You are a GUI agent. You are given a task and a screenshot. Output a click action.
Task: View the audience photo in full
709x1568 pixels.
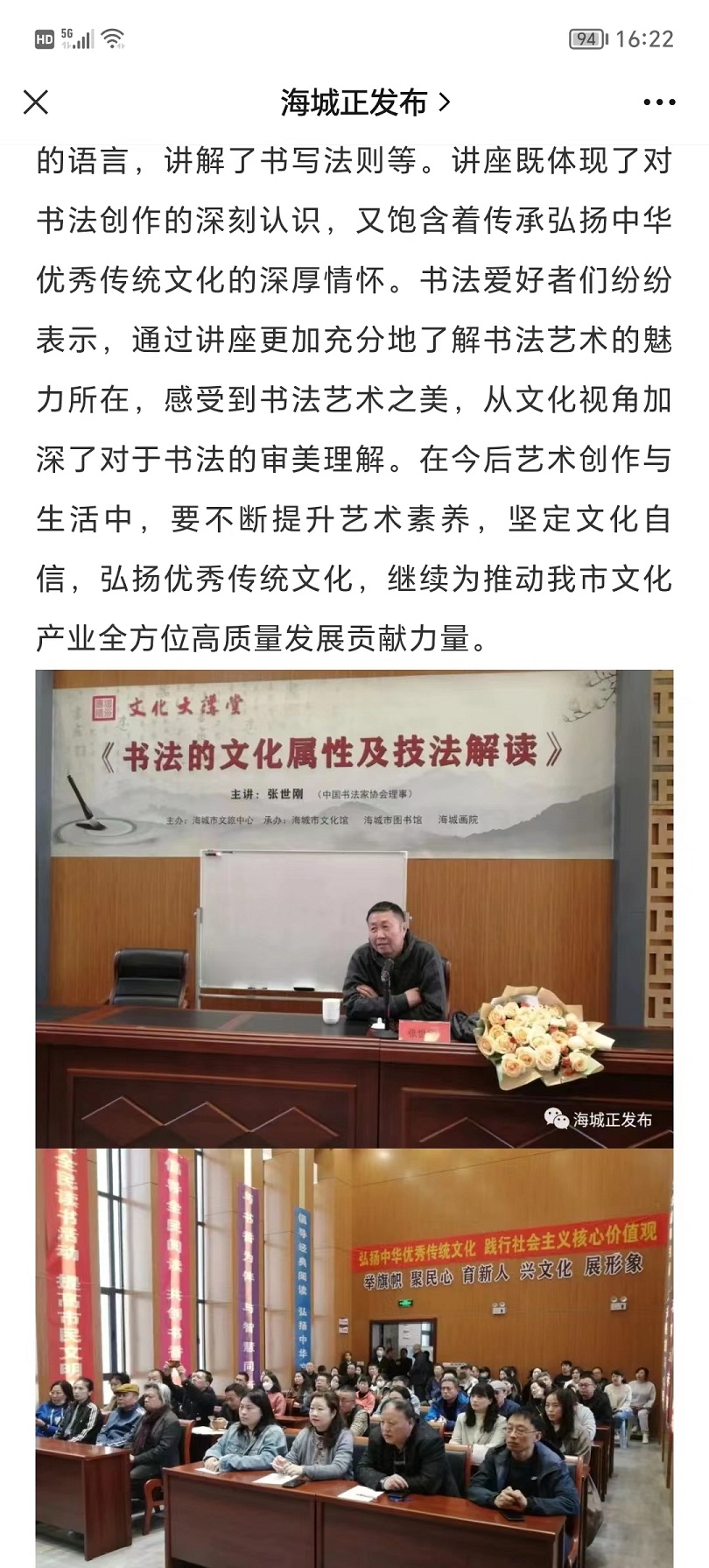click(x=354, y=1357)
